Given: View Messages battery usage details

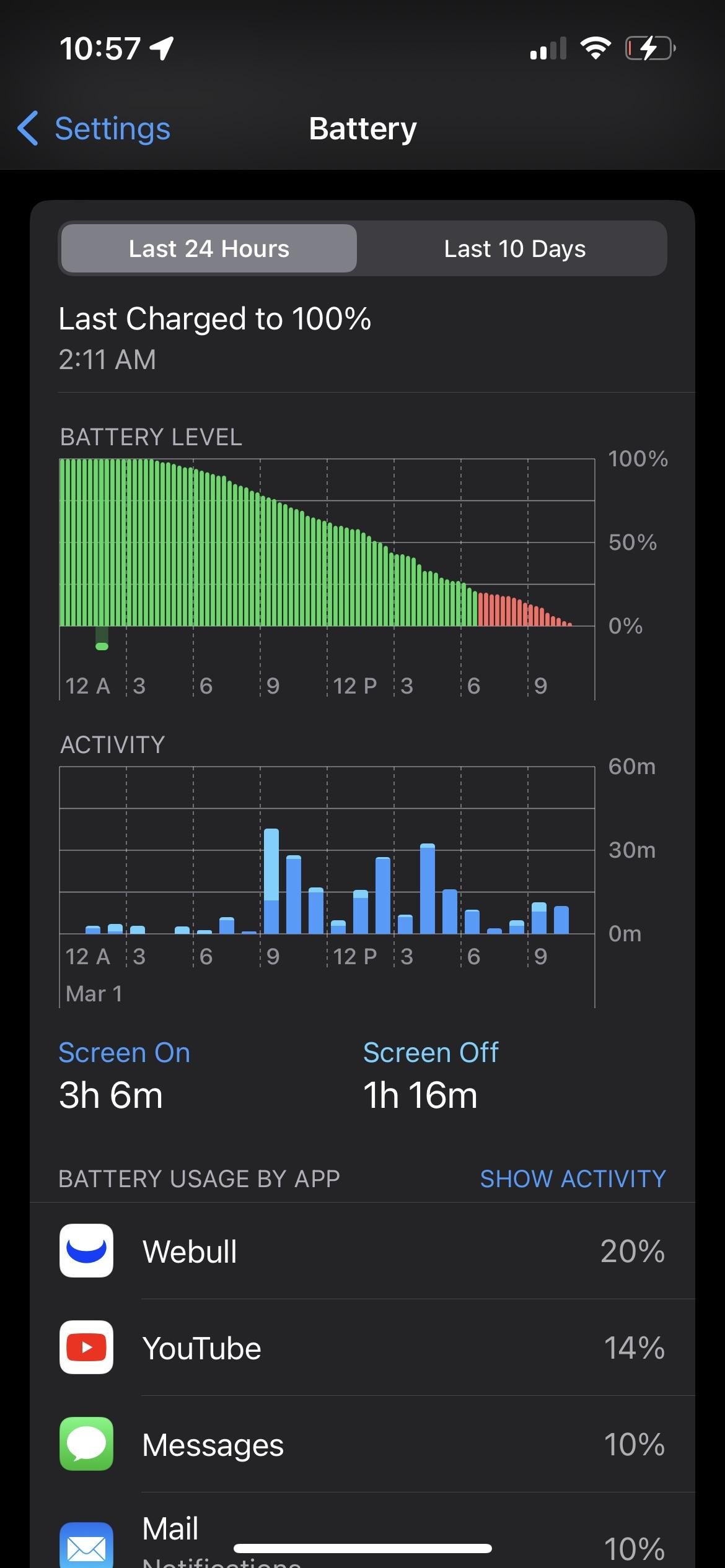Looking at the screenshot, I should tap(362, 1444).
